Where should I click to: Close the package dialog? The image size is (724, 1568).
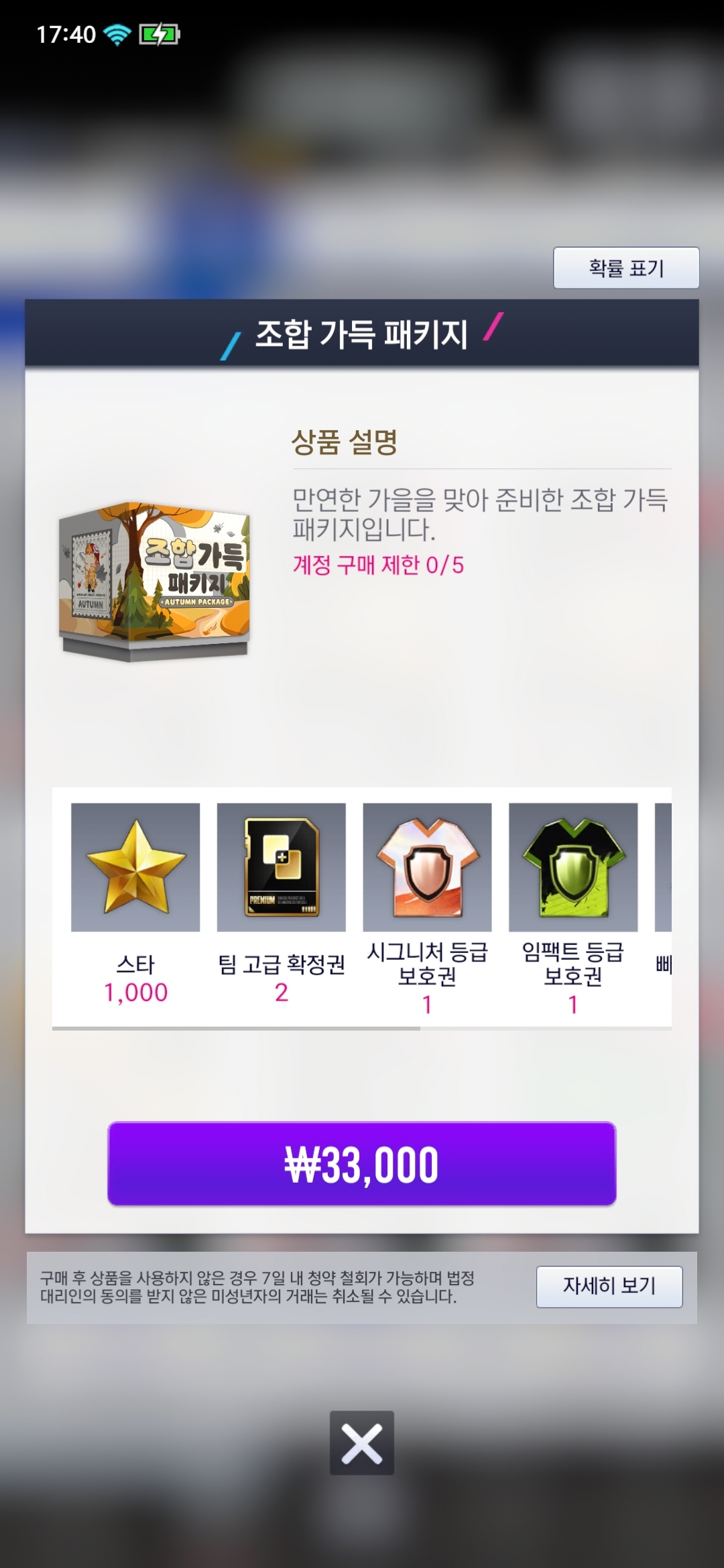361,1443
